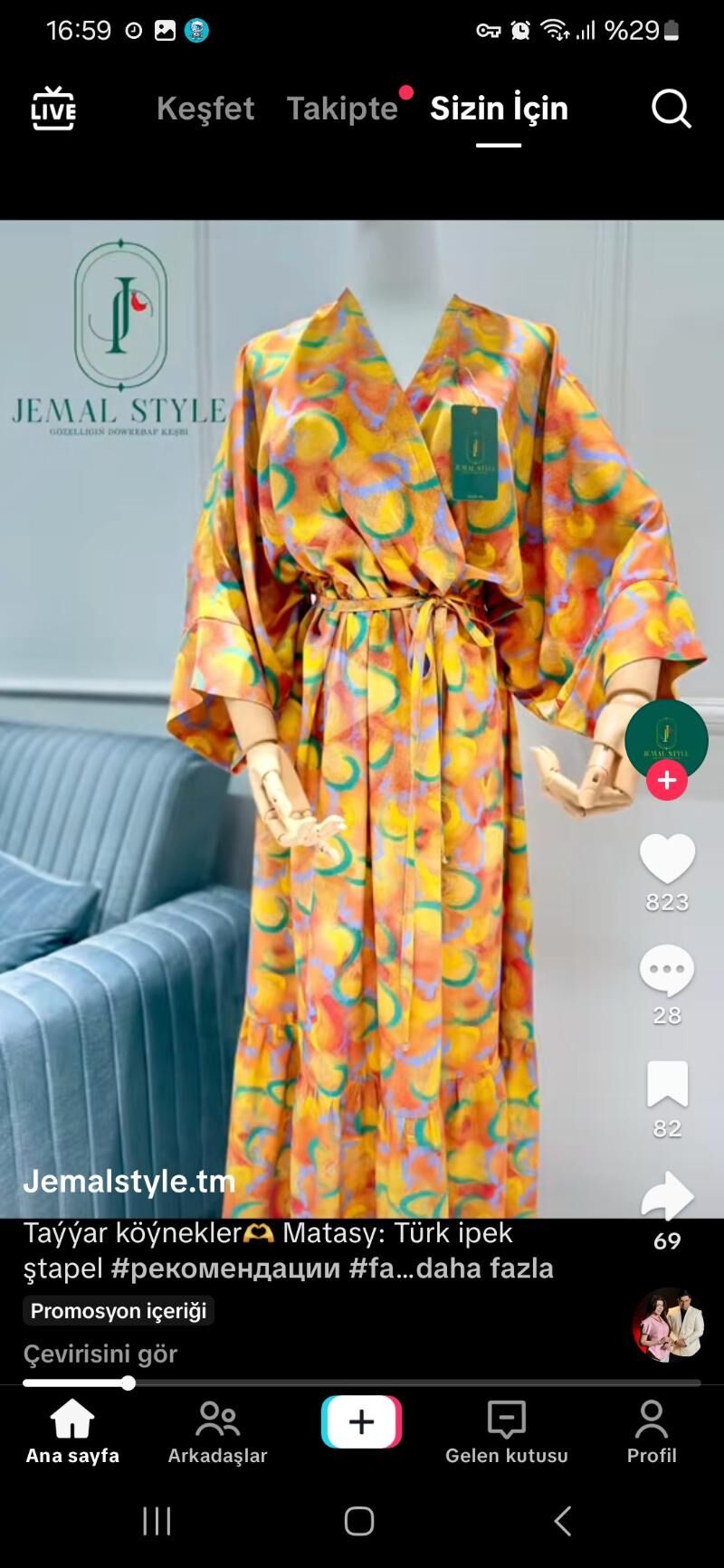
Task: Open the #рекомендации hashtag
Action: [225, 1268]
